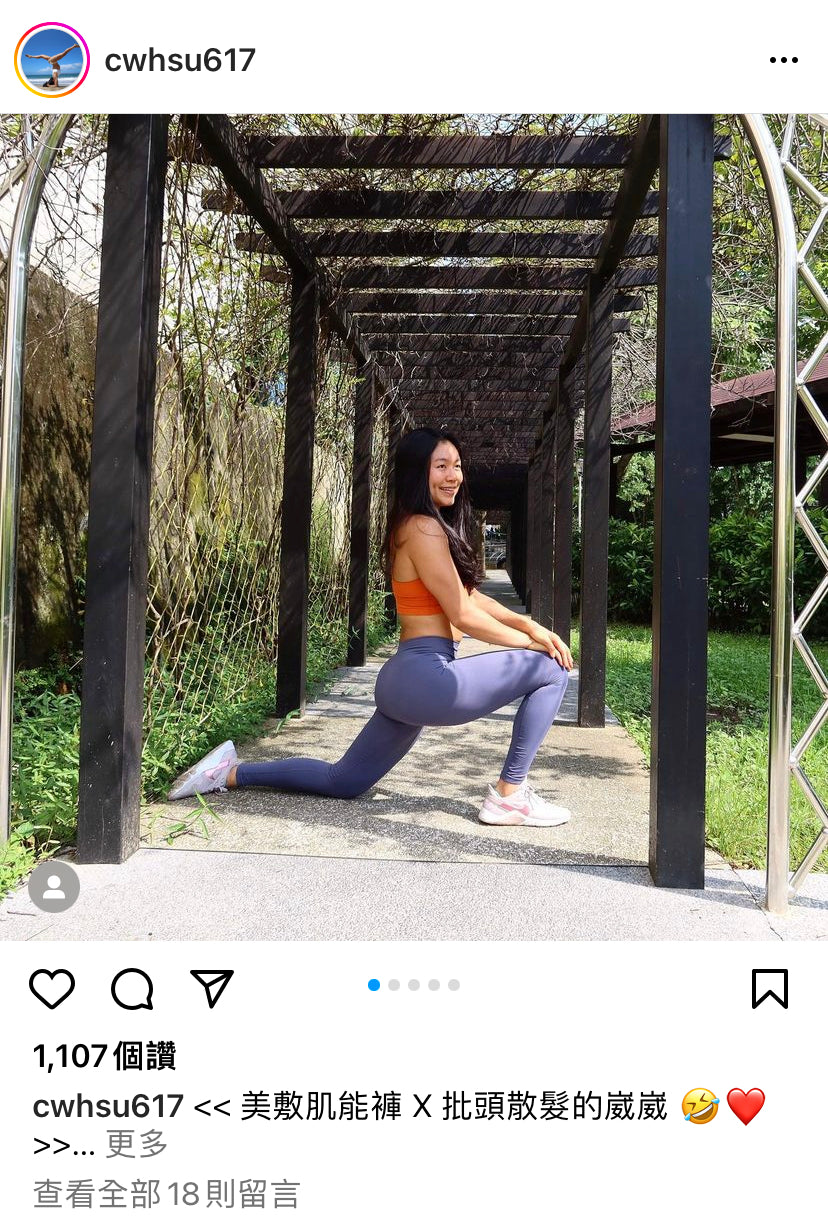
Task: Share this post via the paper plane icon
Action: (212, 989)
